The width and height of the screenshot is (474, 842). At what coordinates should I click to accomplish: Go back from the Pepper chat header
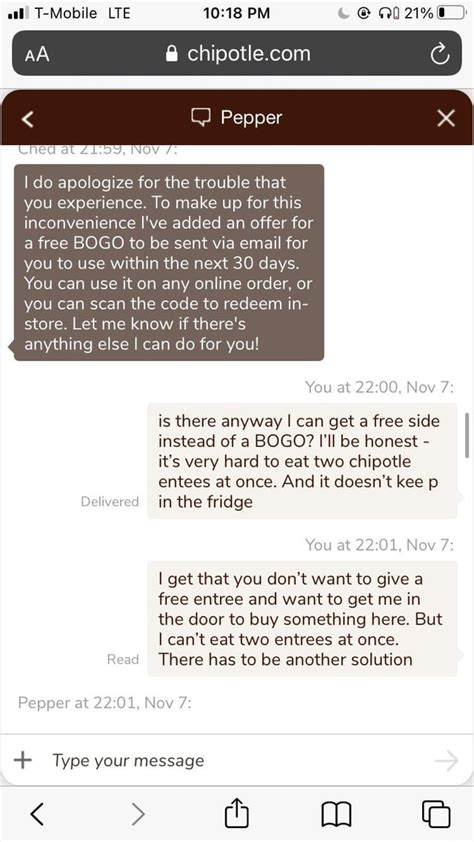point(28,119)
